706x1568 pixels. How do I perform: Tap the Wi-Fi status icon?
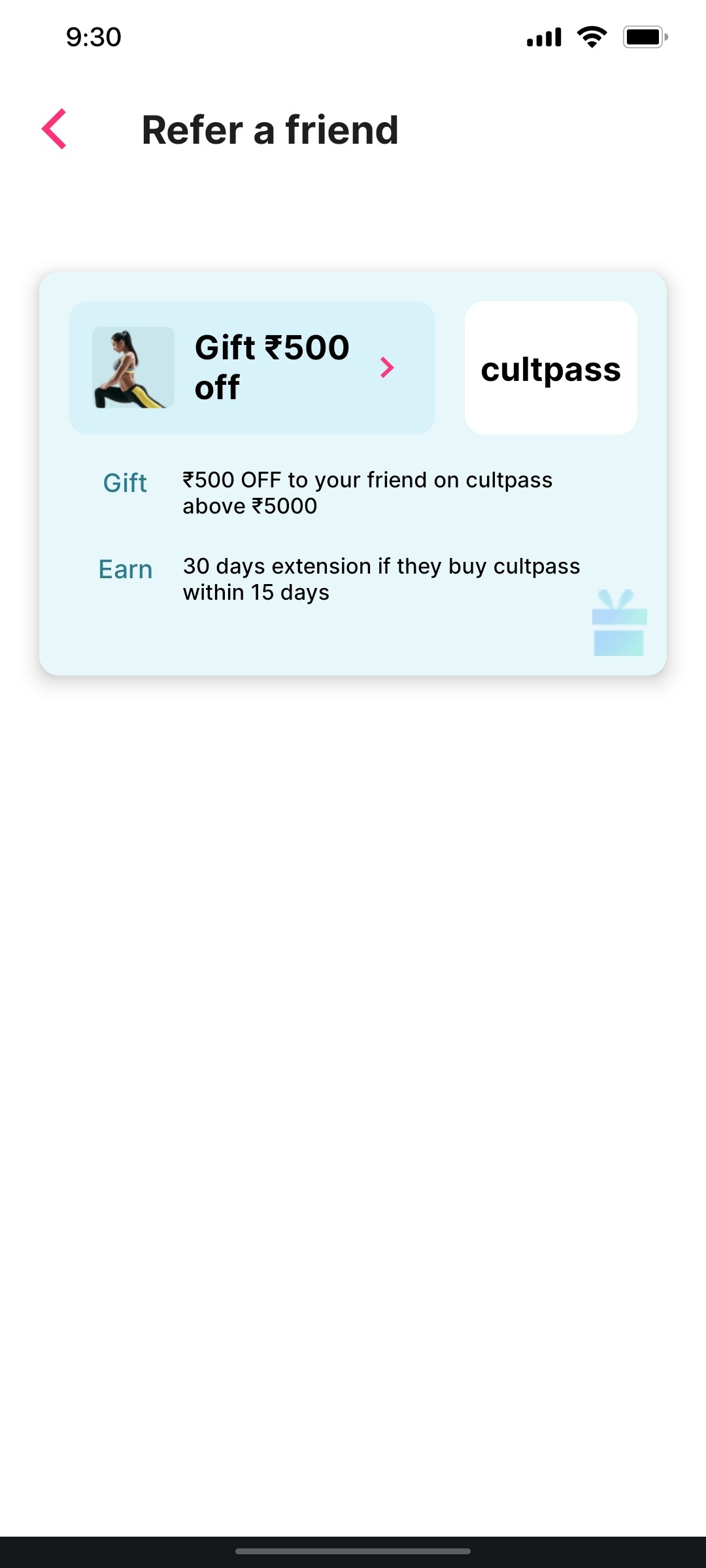(592, 37)
